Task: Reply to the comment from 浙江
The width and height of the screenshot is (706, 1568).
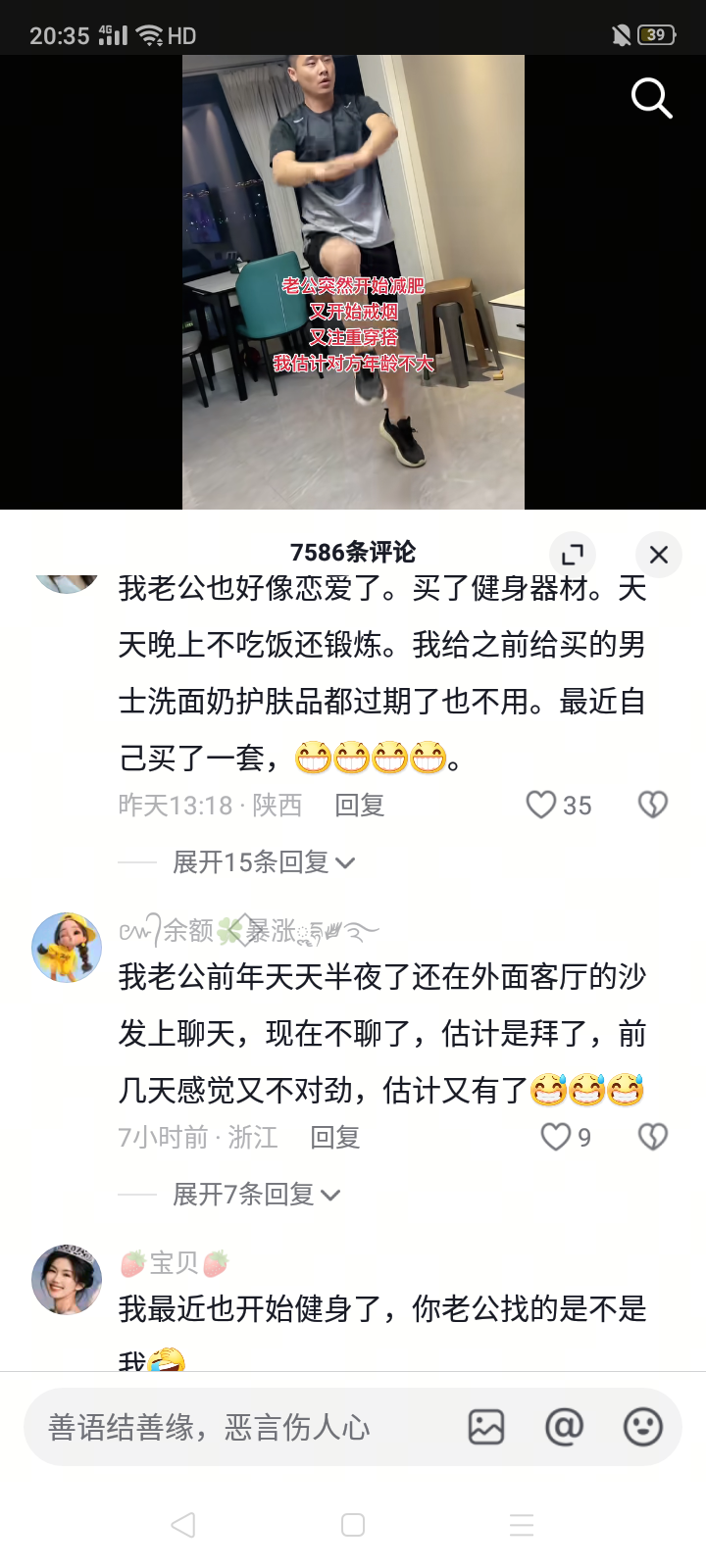Action: click(x=335, y=1137)
